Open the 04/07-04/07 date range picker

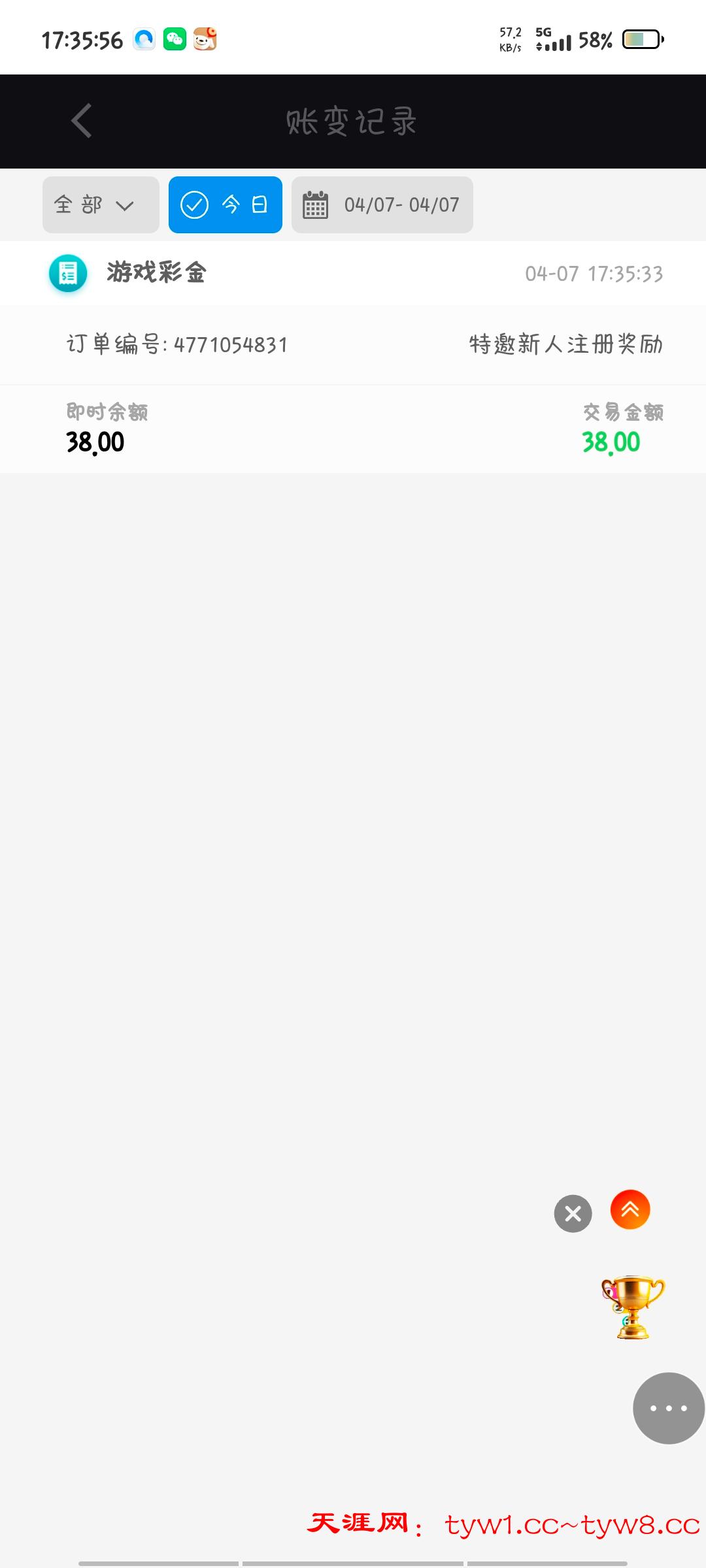(382, 205)
